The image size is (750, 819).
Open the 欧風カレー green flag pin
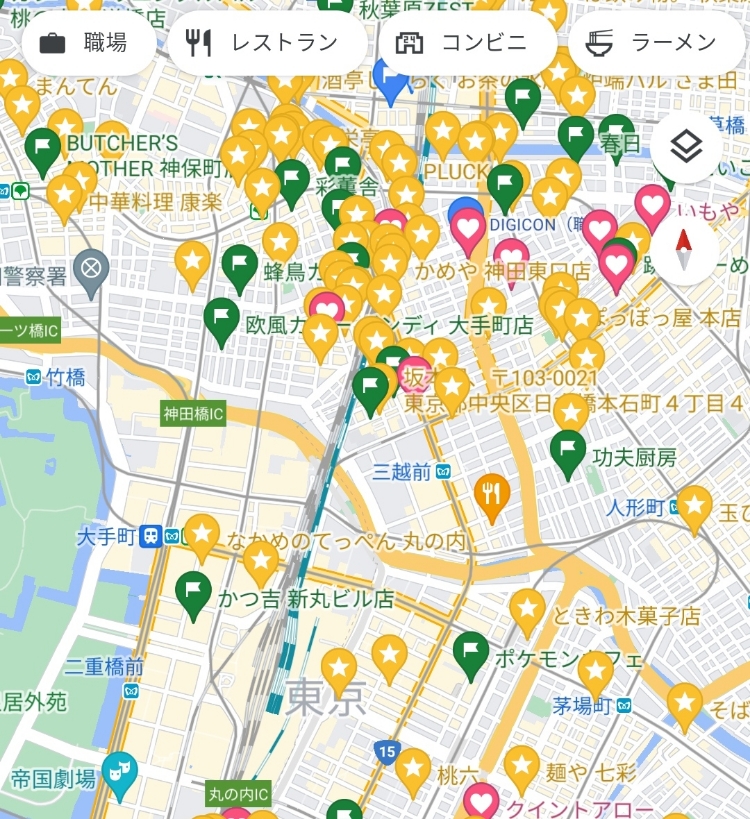pos(221,319)
